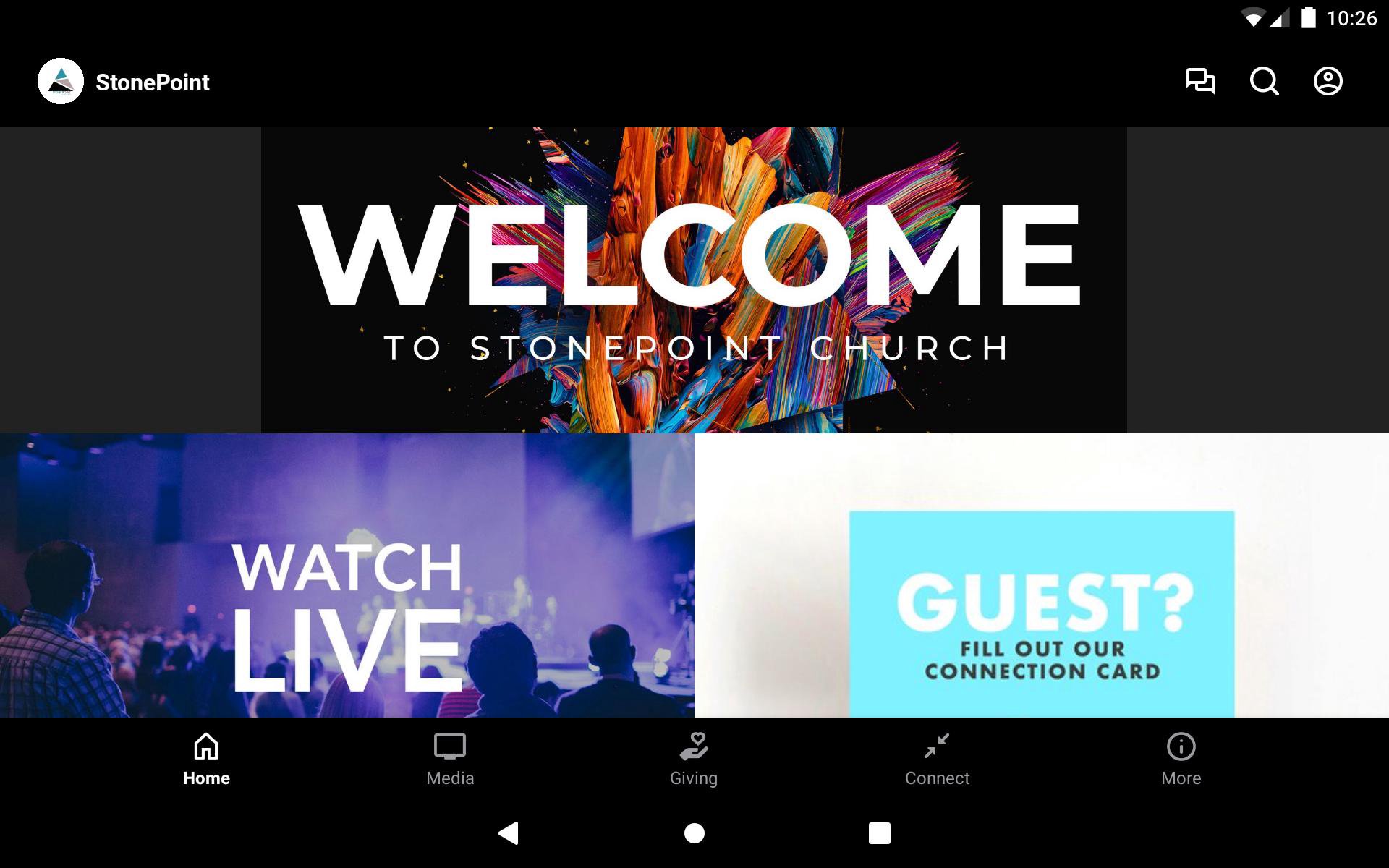Screen dimensions: 1389x868
Task: Go to the Giving tab
Action: (694, 759)
